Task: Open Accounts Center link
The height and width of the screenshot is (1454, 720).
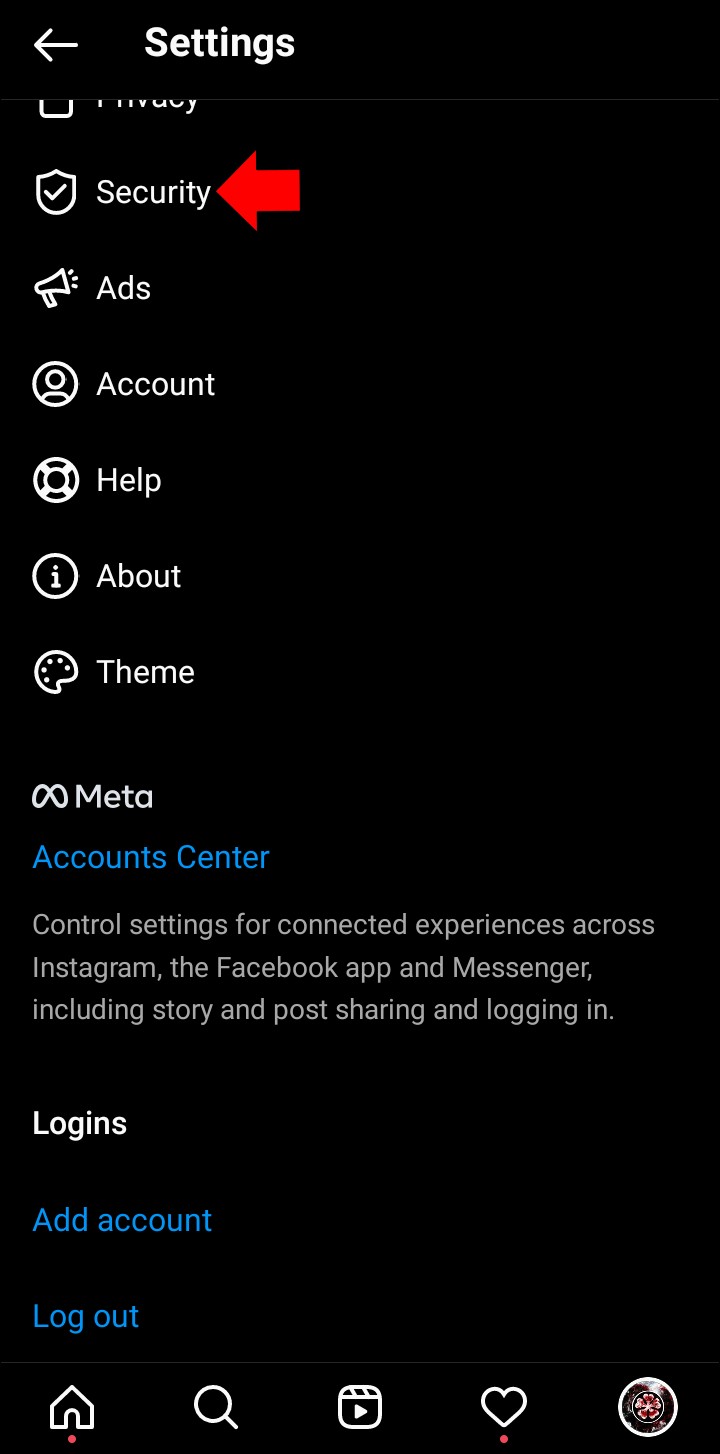Action: pos(151,857)
